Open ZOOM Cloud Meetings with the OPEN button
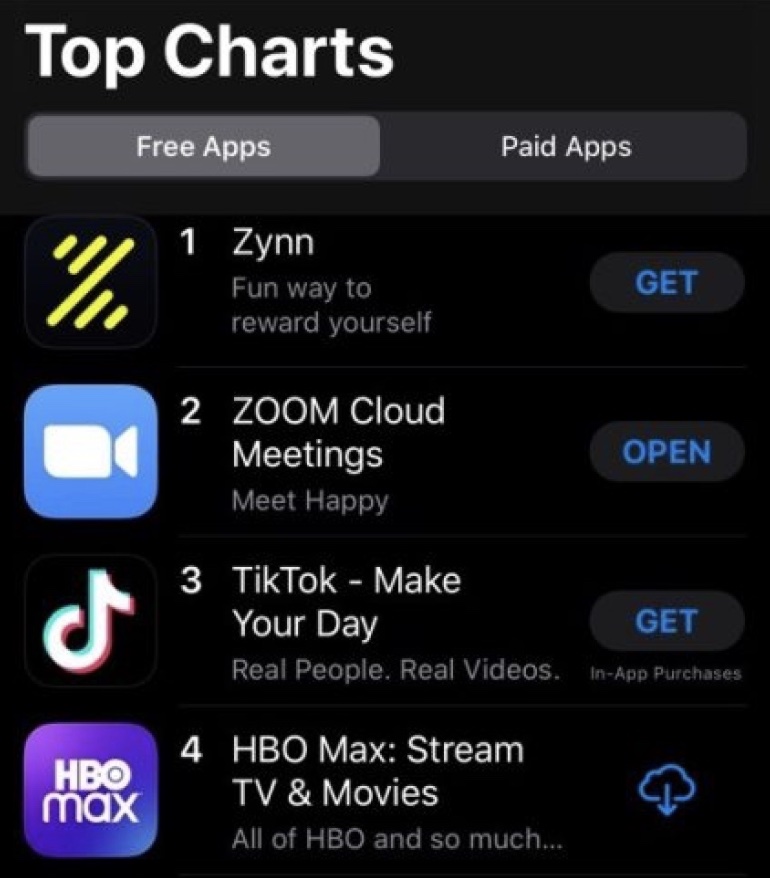Image resolution: width=770 pixels, height=878 pixels. click(x=666, y=452)
